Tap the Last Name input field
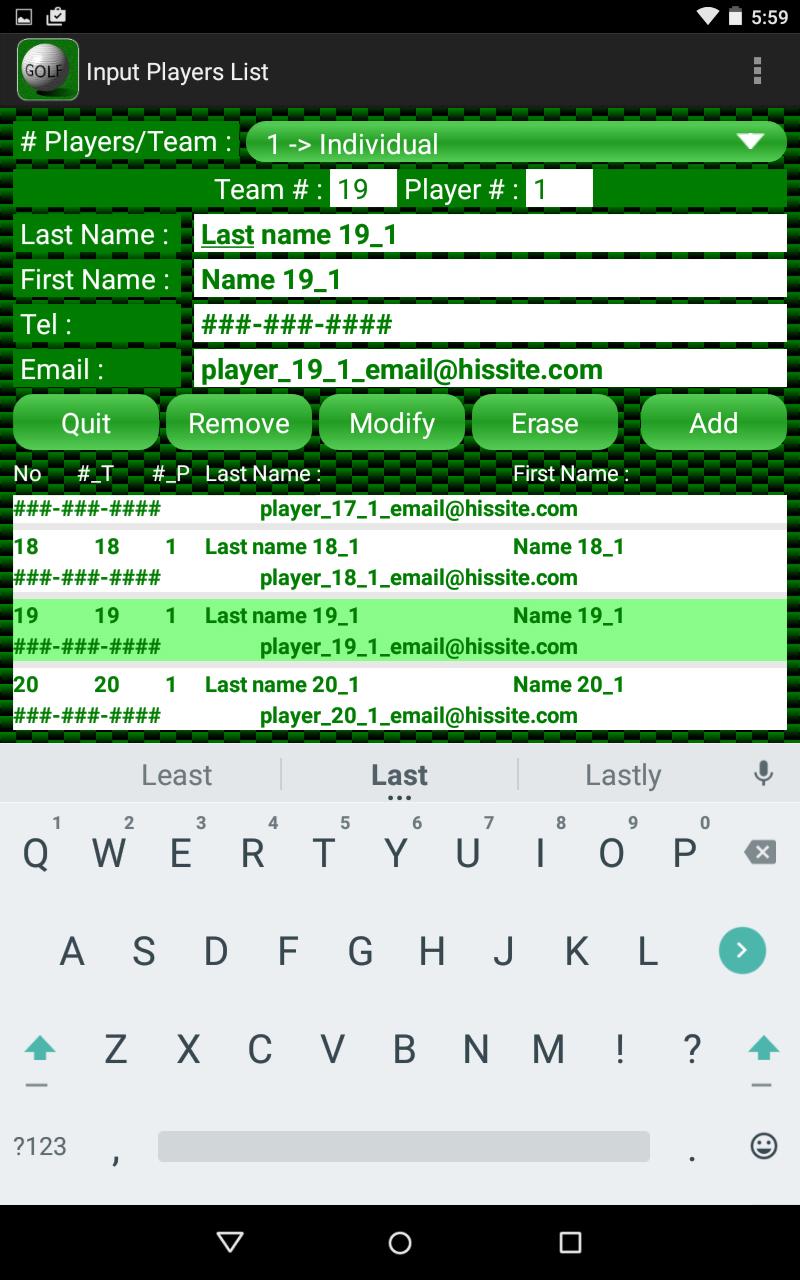The width and height of the screenshot is (800, 1280). (x=490, y=235)
